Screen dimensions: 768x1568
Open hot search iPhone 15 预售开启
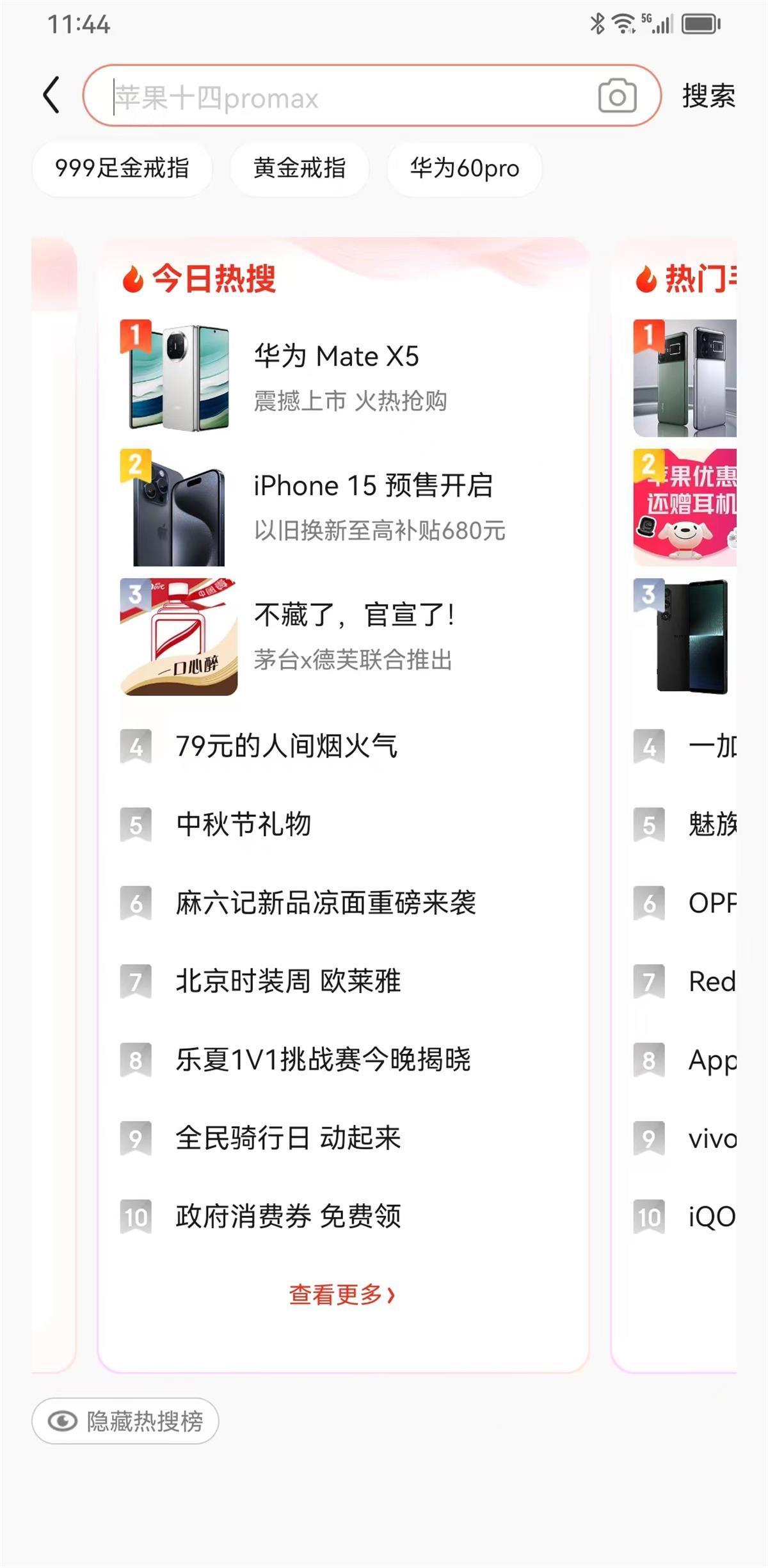click(373, 506)
